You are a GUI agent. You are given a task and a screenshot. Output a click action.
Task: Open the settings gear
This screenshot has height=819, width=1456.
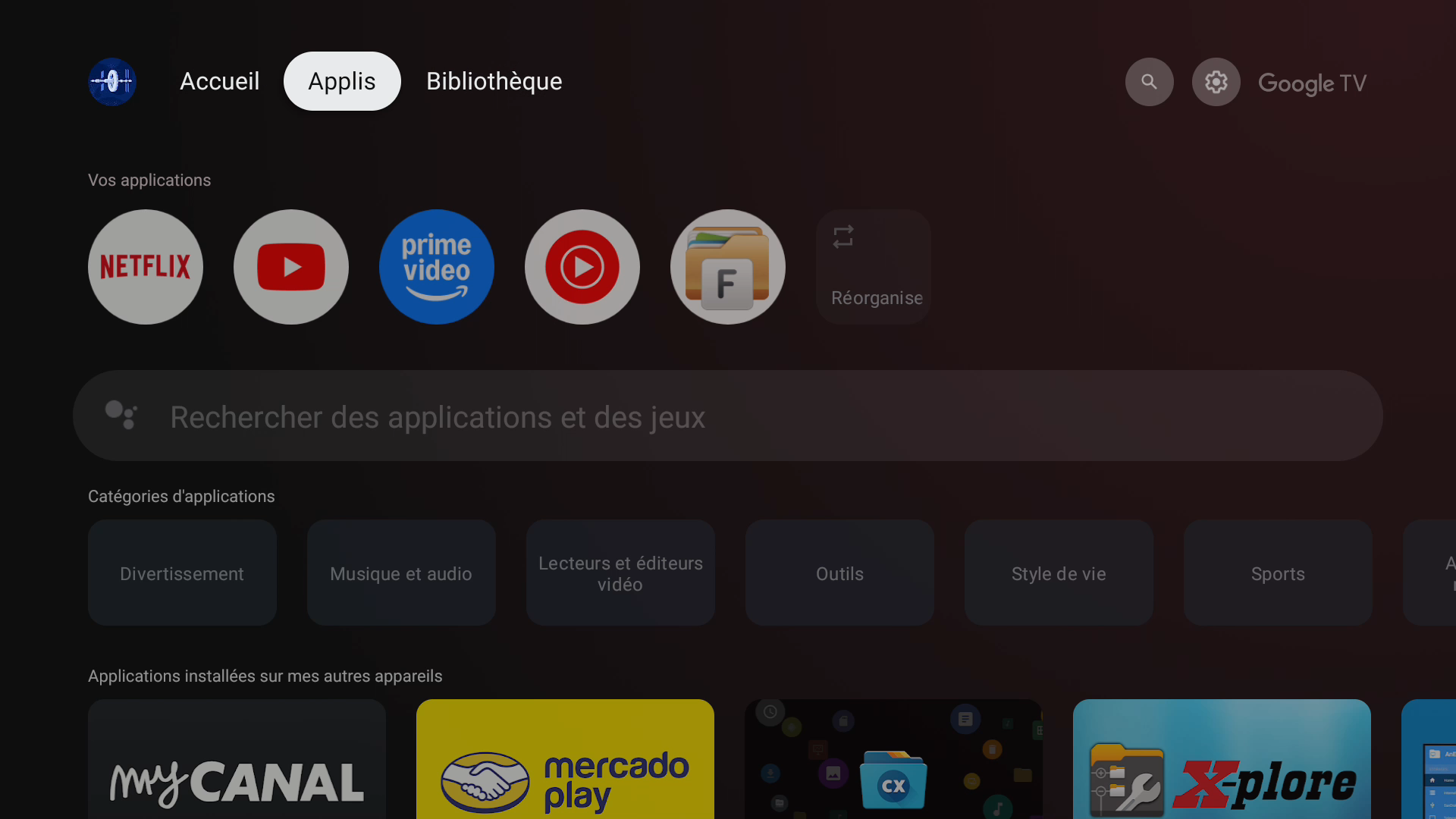click(x=1216, y=82)
